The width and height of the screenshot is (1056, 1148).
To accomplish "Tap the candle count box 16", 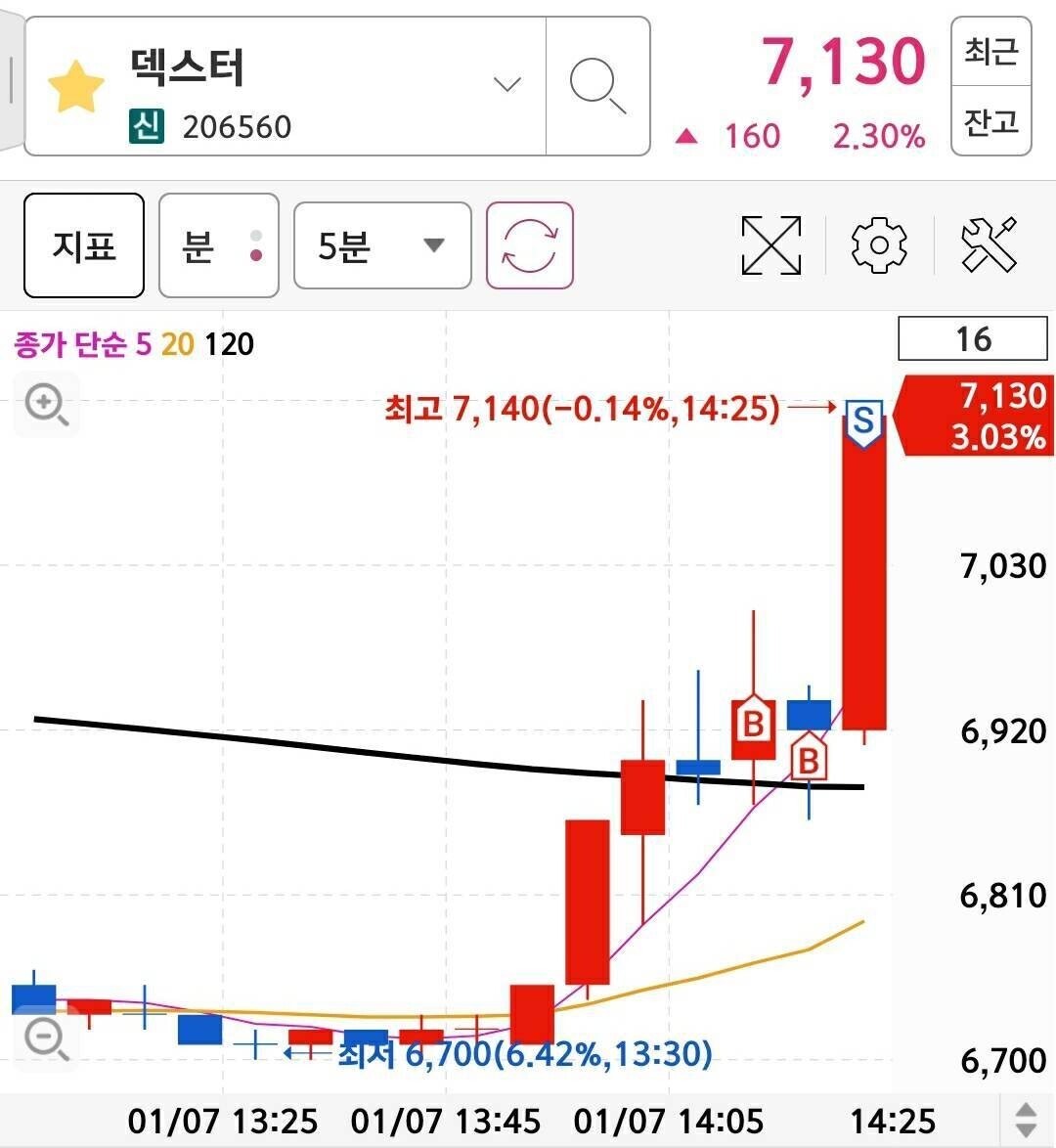I will click(972, 339).
